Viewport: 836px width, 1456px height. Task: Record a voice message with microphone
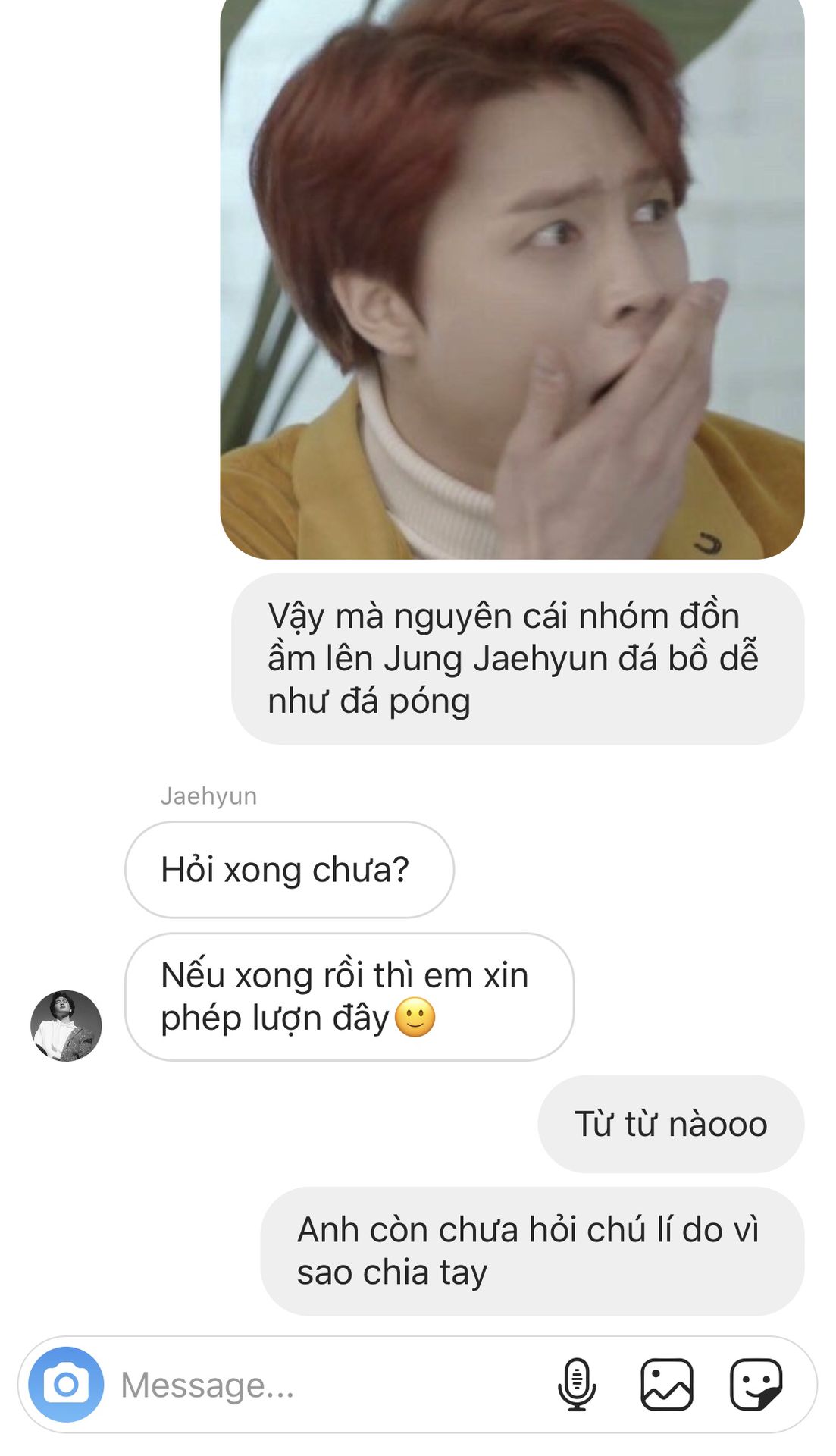click(577, 1384)
